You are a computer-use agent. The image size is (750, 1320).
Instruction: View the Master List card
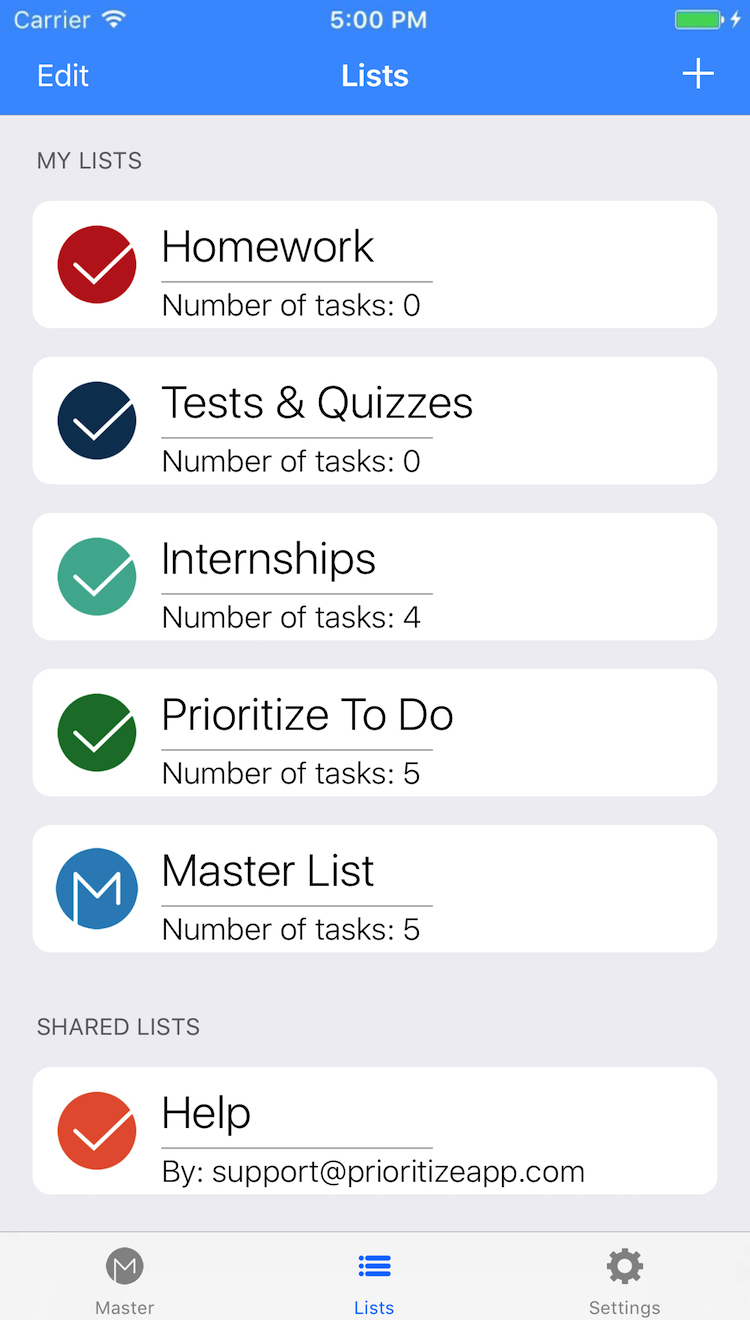pos(375,889)
